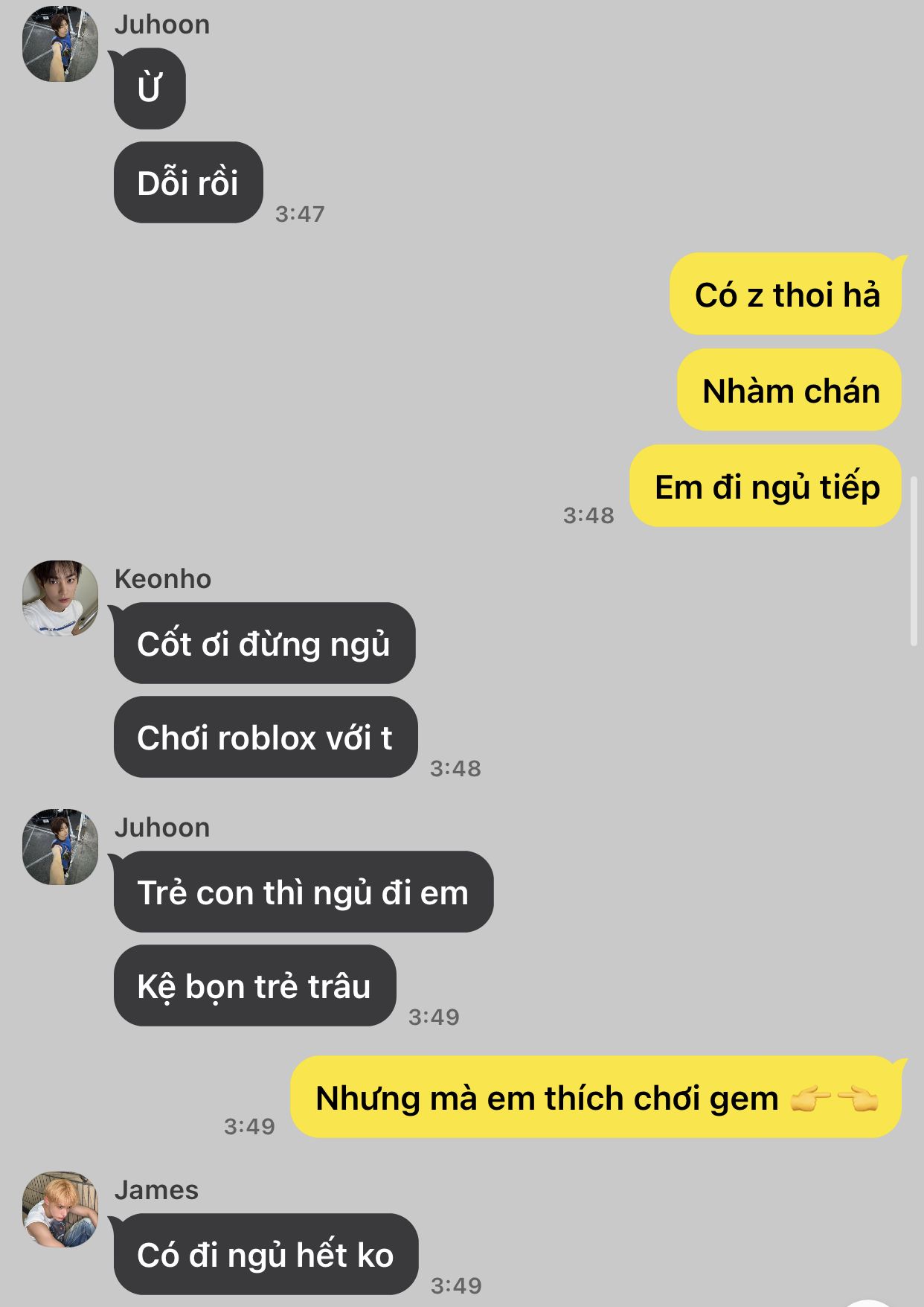Image resolution: width=924 pixels, height=1307 pixels.
Task: Open James's profile picture
Action: coord(60,1209)
